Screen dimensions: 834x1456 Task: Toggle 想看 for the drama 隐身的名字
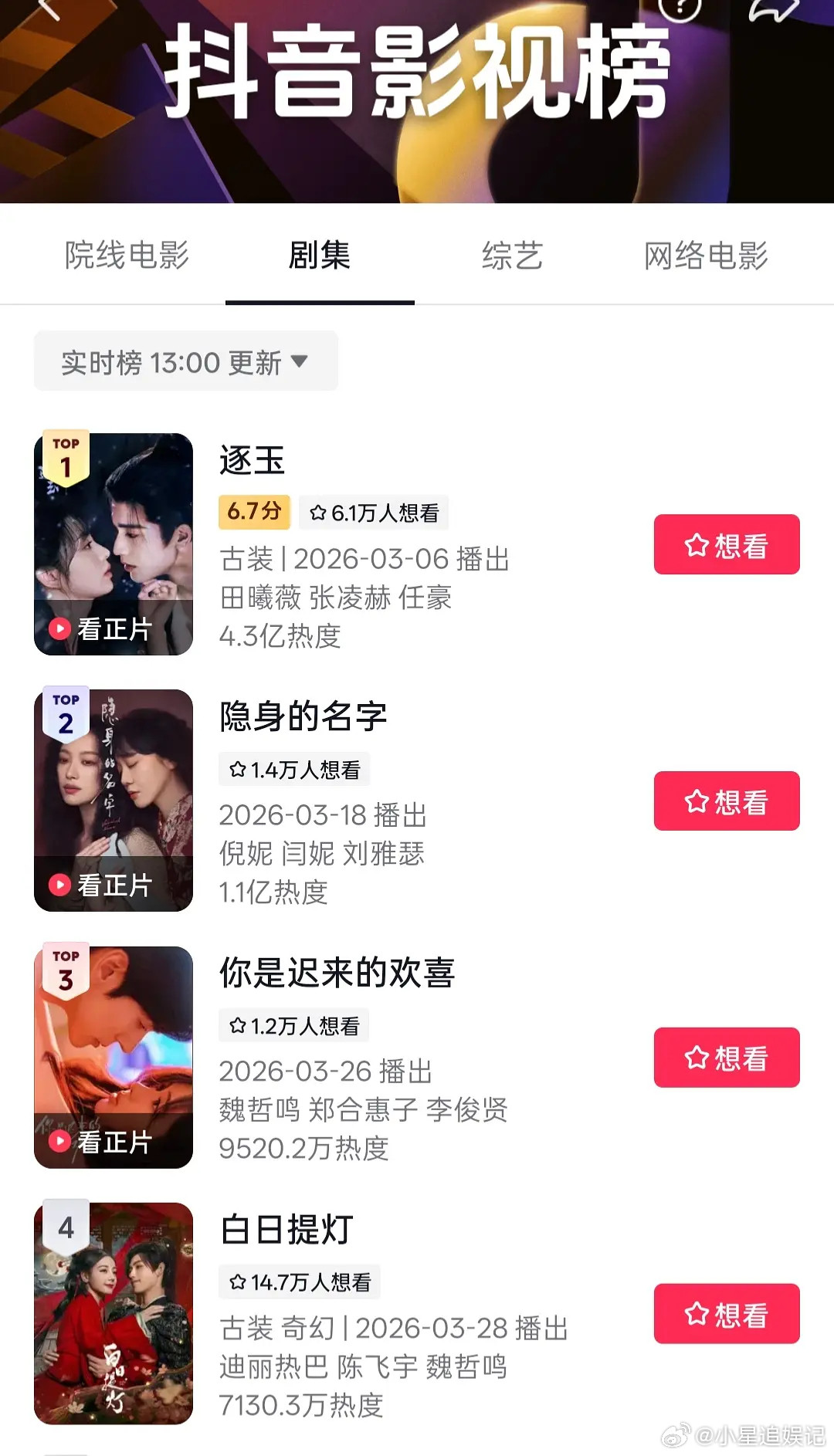pyautogui.click(x=726, y=801)
